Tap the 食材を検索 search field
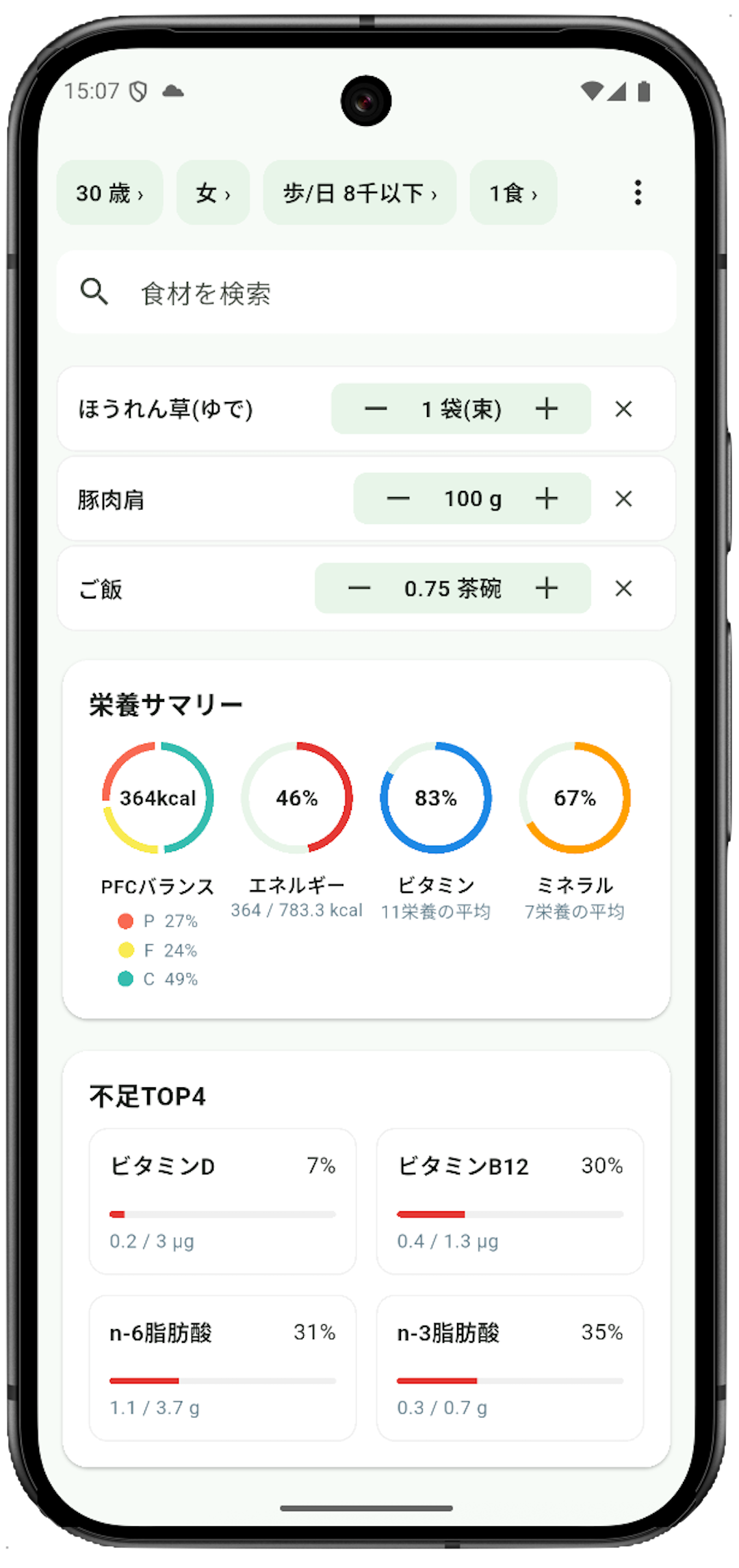 pos(366,293)
